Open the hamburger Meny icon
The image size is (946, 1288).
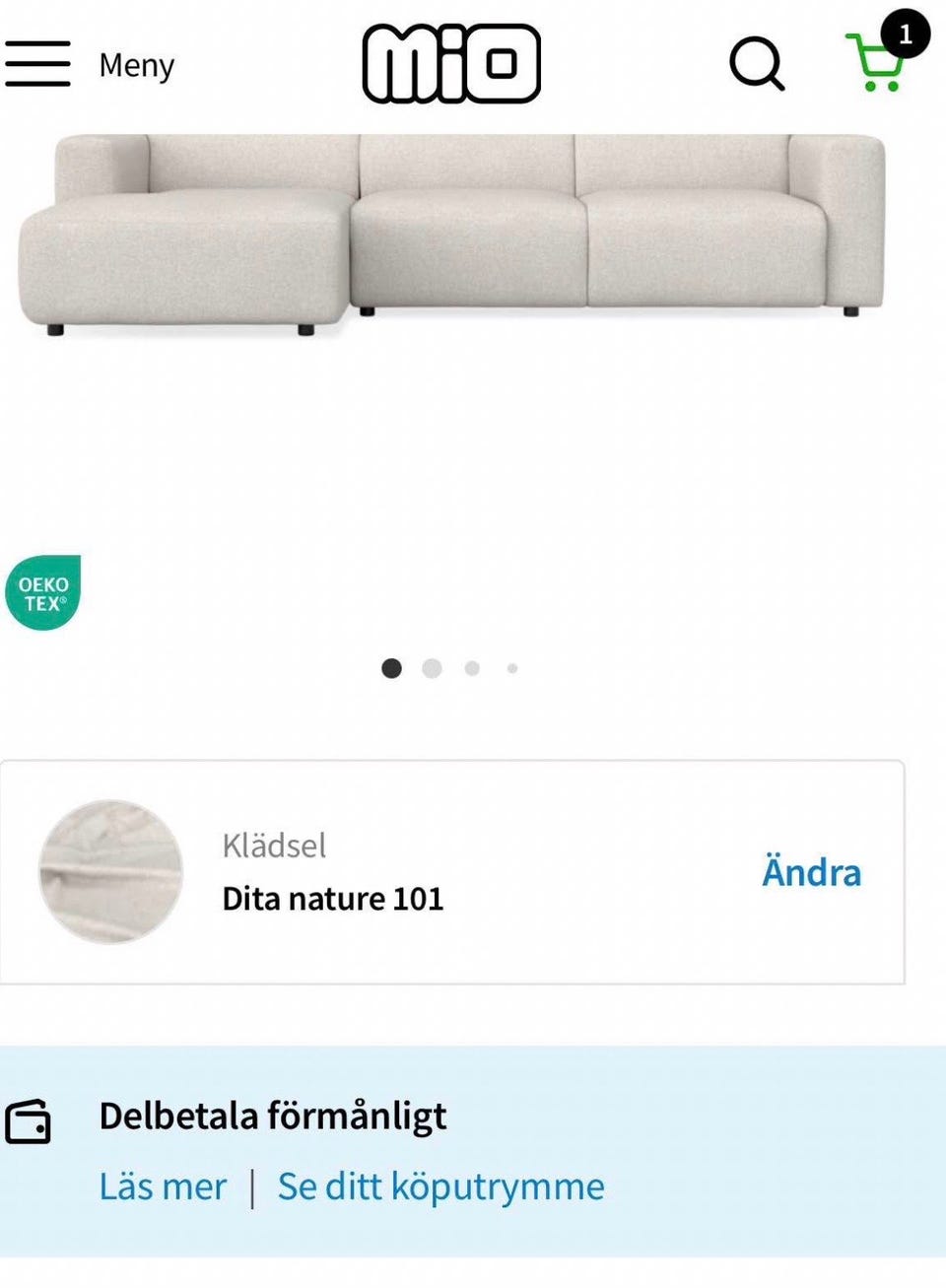tap(37, 65)
